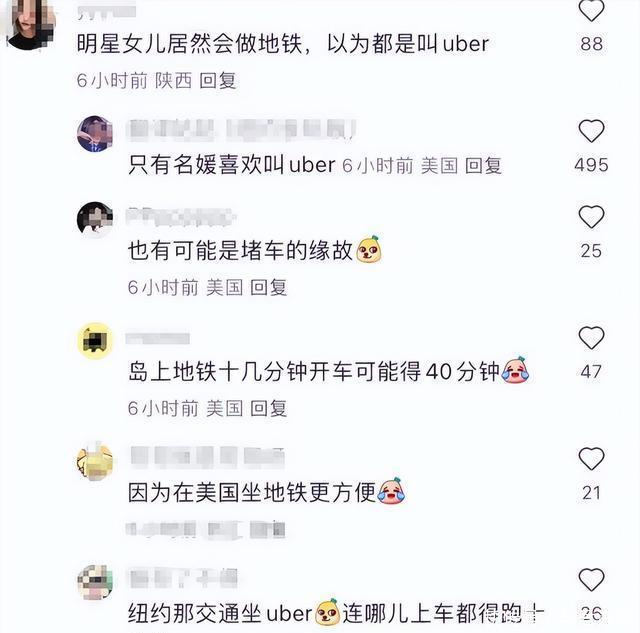The image size is (640, 633).
Task: Like the comment '岛上地铁十几分钟'
Action: (591, 338)
